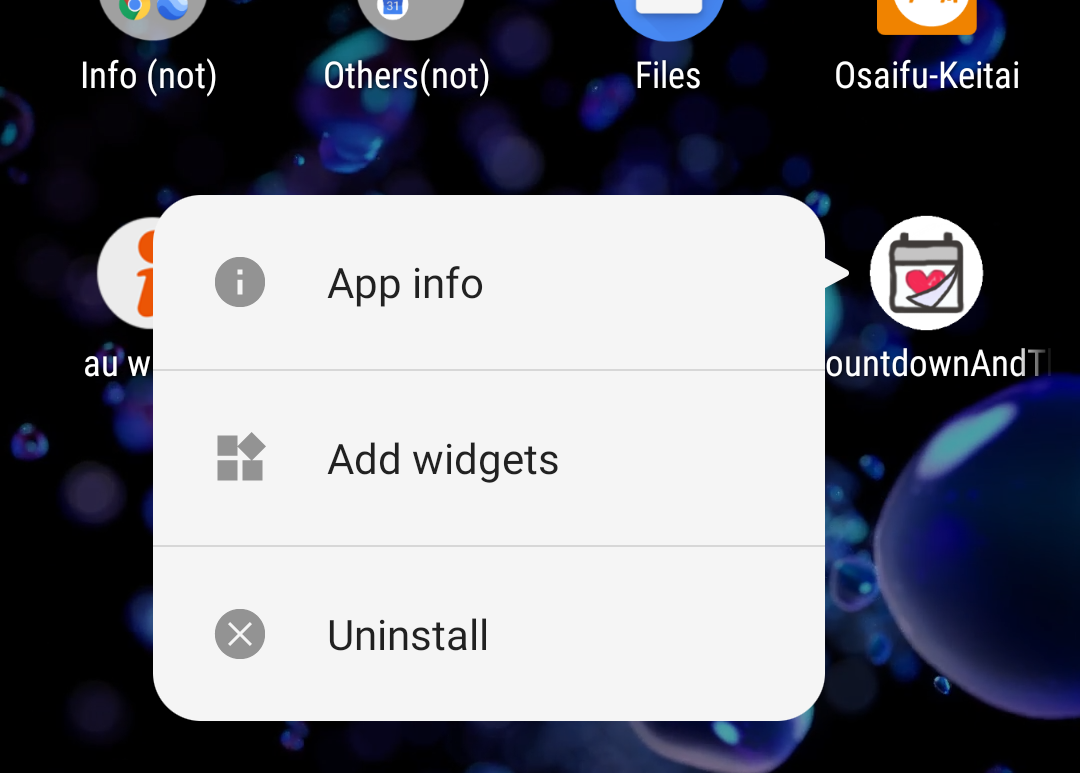Select Add widgets option

point(442,460)
